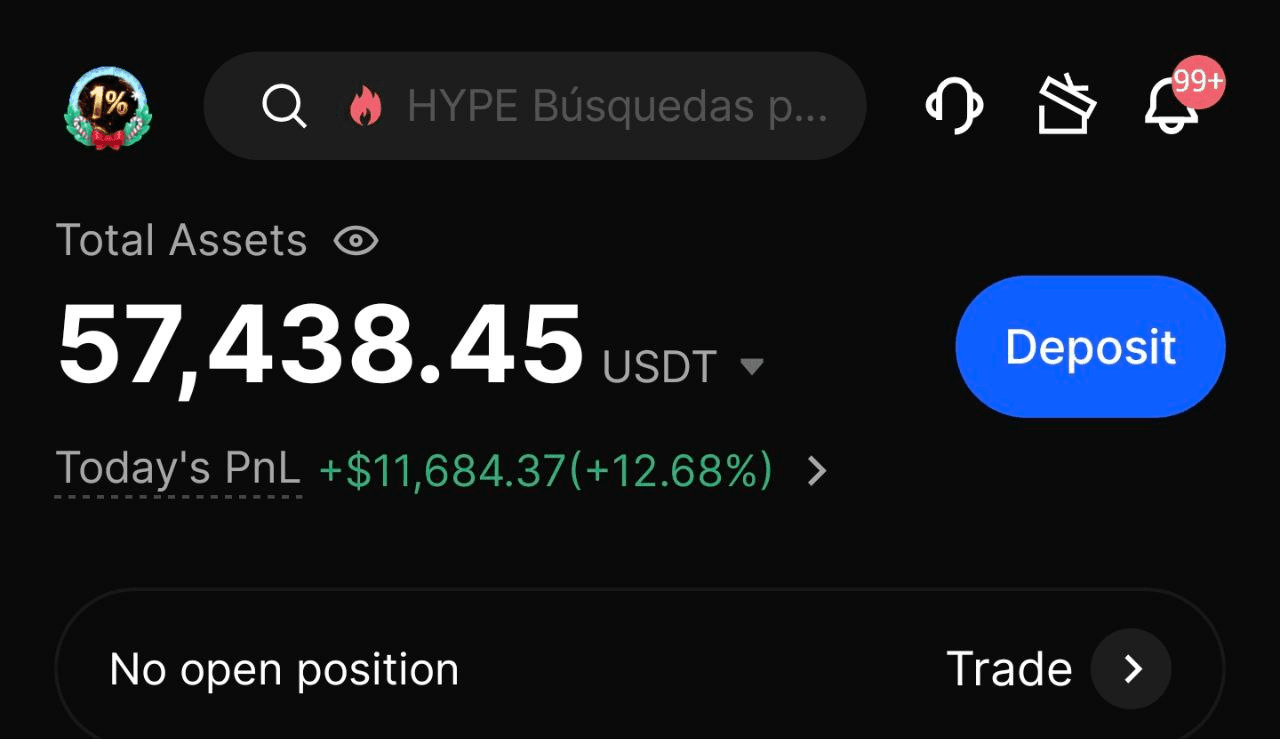The height and width of the screenshot is (739, 1280).
Task: View Today's PnL details
Action: pyautogui.click(x=817, y=471)
